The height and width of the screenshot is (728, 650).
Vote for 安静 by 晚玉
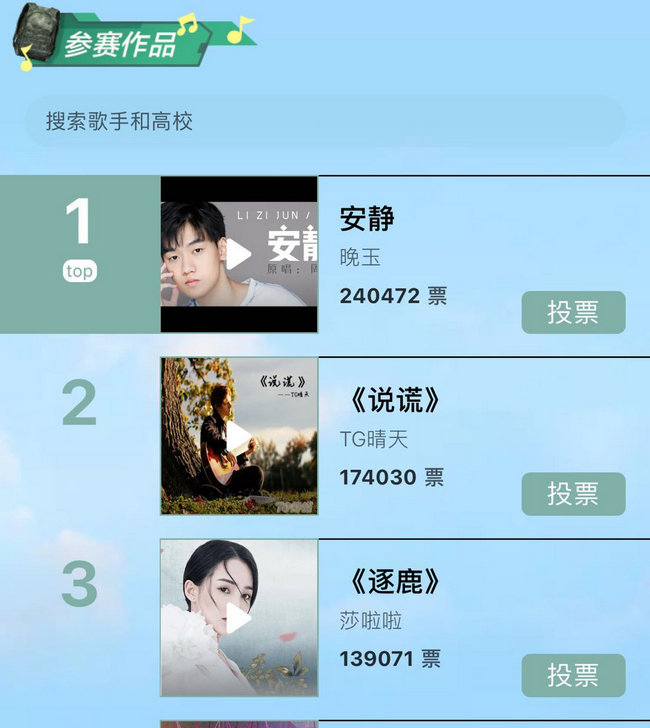point(573,313)
